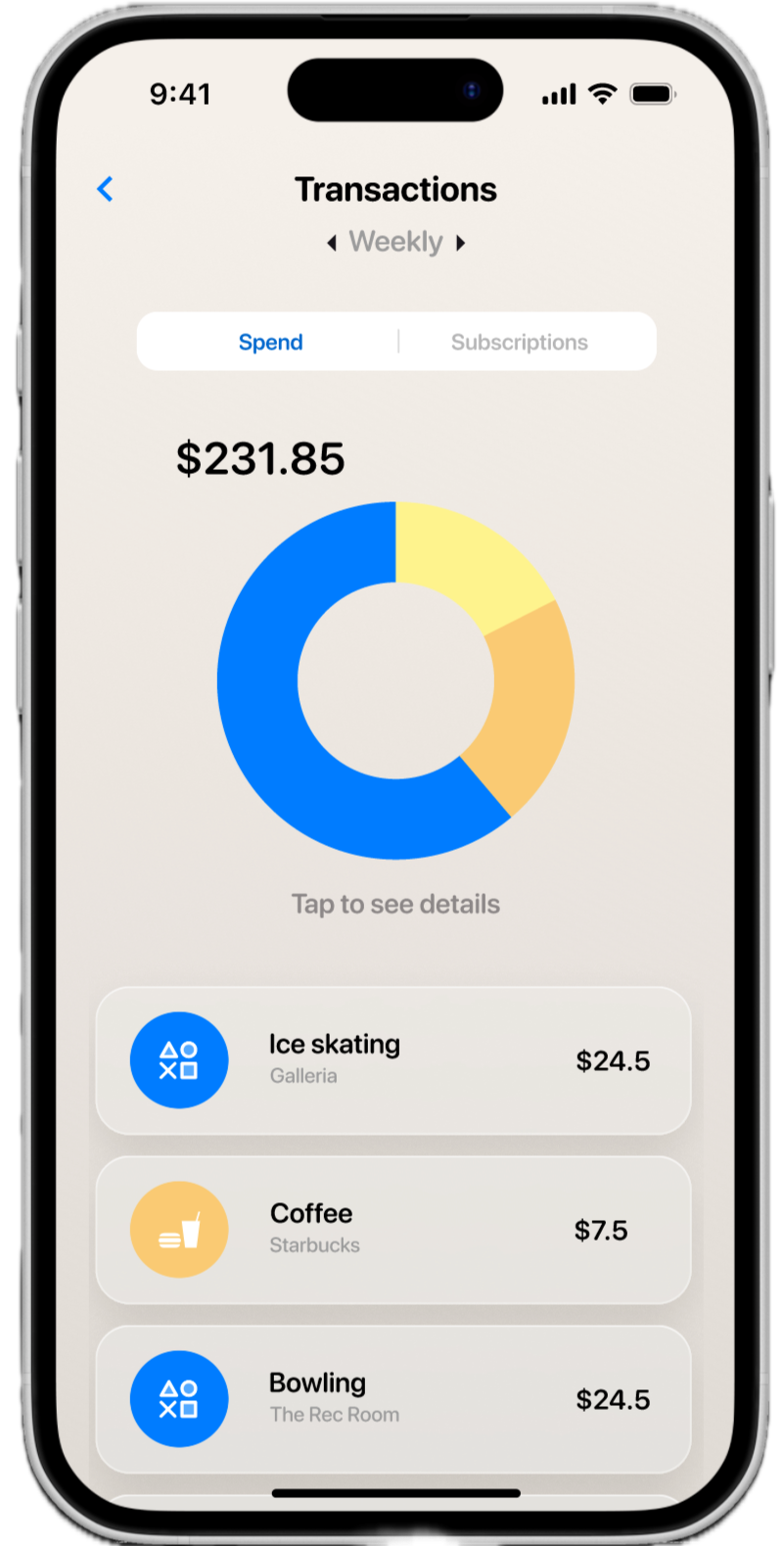Screen dimensions: 784x1546
Task: Select the Coffee cup icon beside Starbucks
Action: click(179, 1229)
